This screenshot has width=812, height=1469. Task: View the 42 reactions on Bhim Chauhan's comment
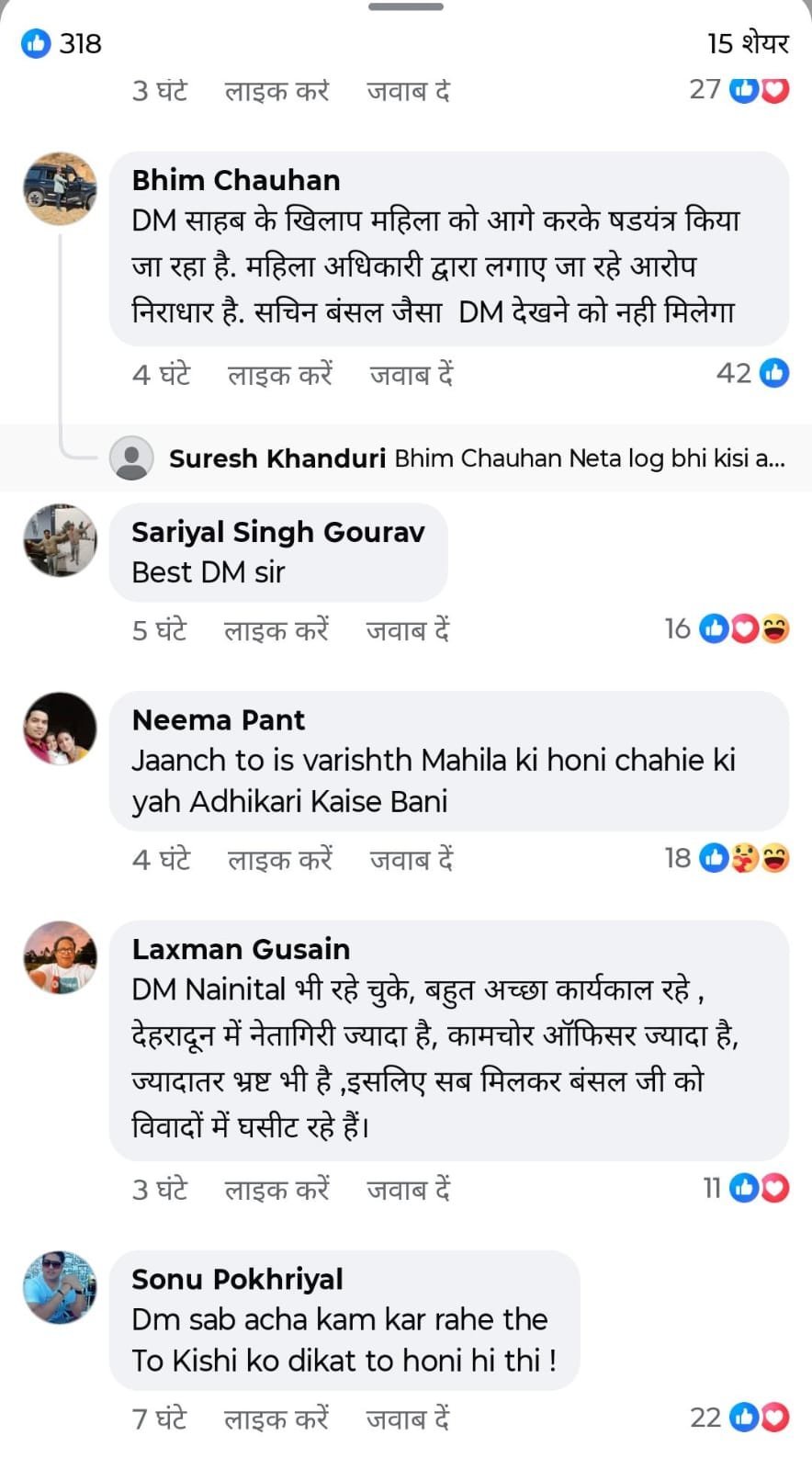tap(752, 373)
